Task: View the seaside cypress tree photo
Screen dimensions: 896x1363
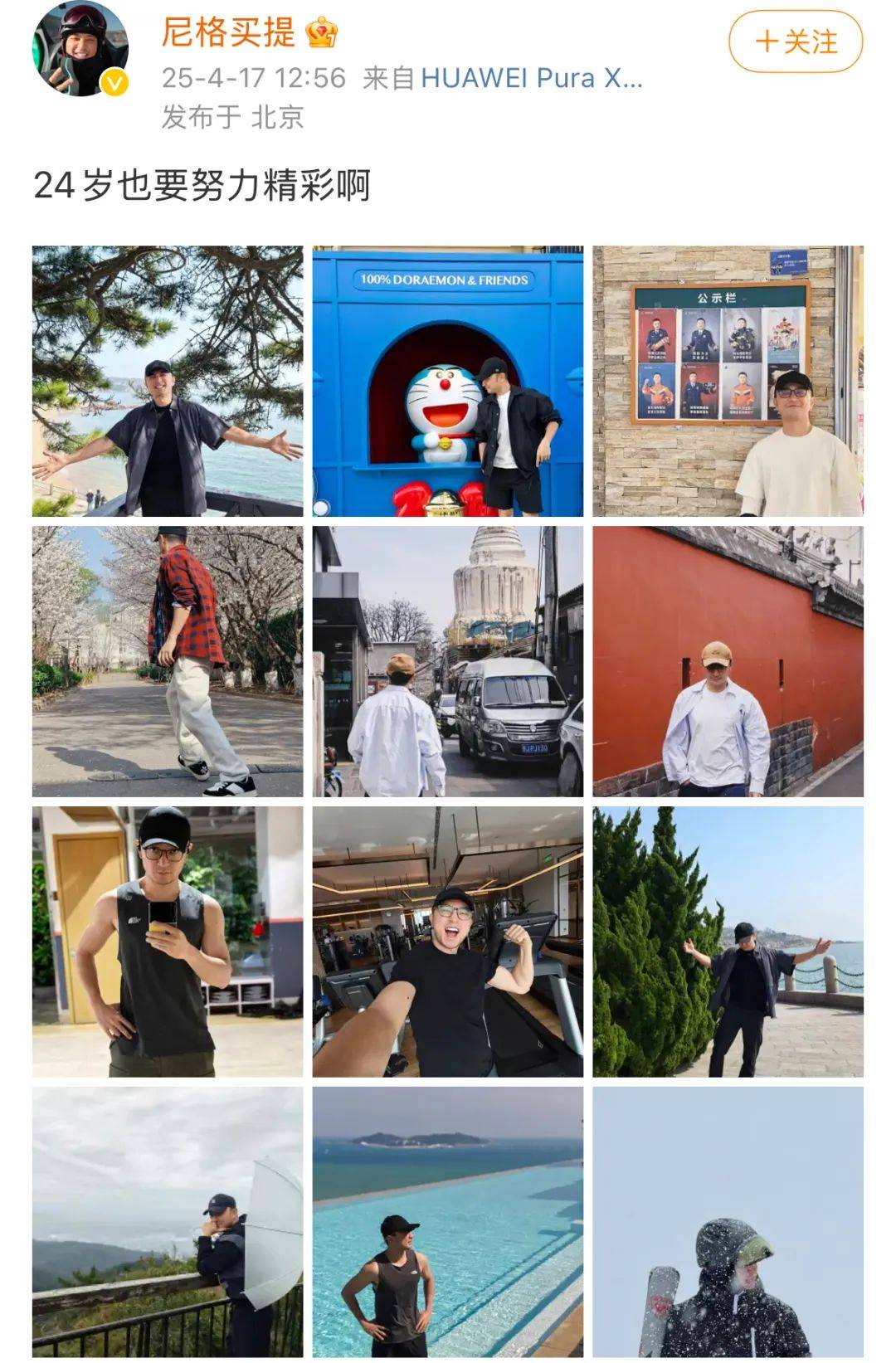Action: tap(728, 942)
